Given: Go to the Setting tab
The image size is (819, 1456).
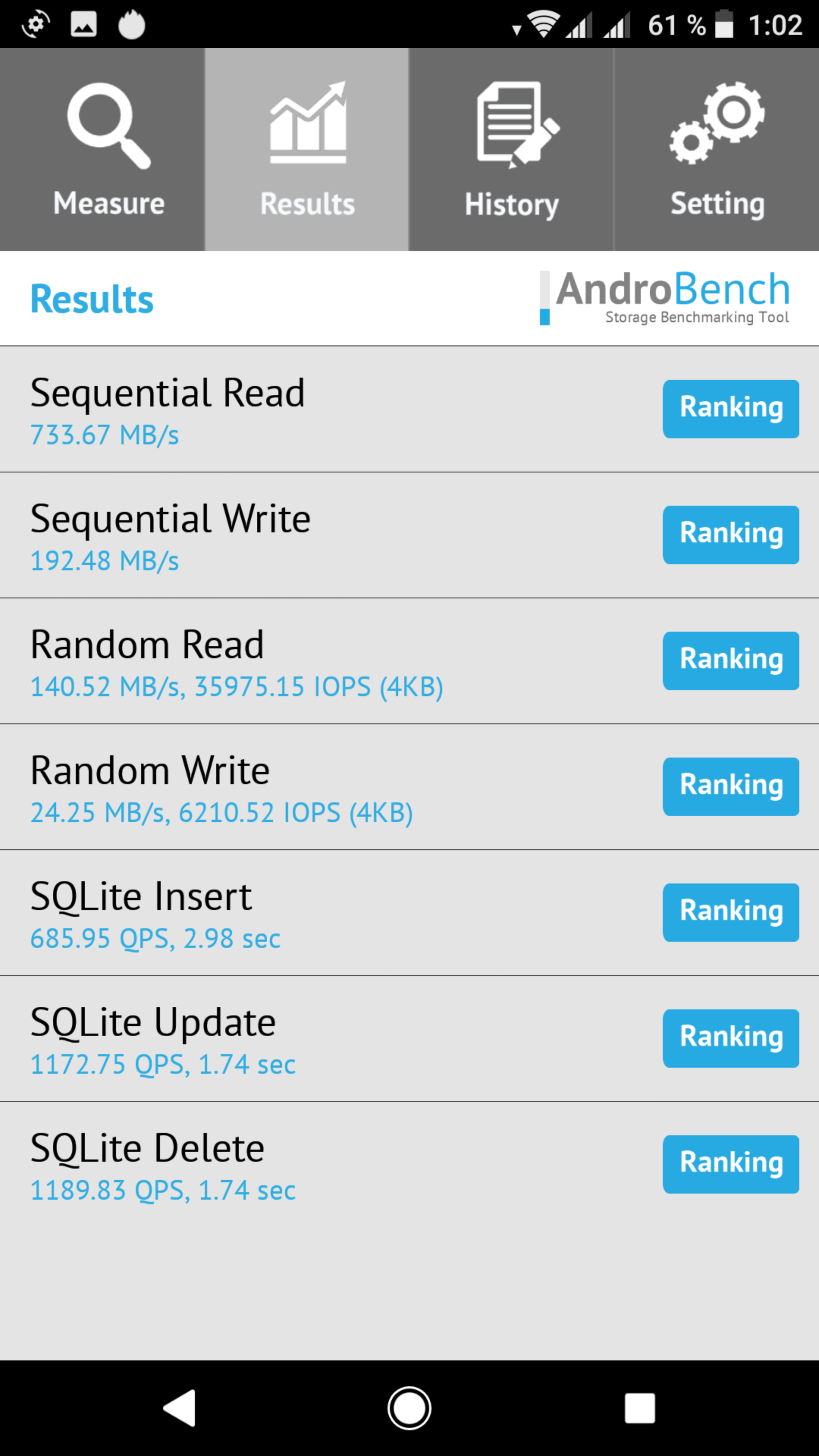Looking at the screenshot, I should [x=716, y=150].
